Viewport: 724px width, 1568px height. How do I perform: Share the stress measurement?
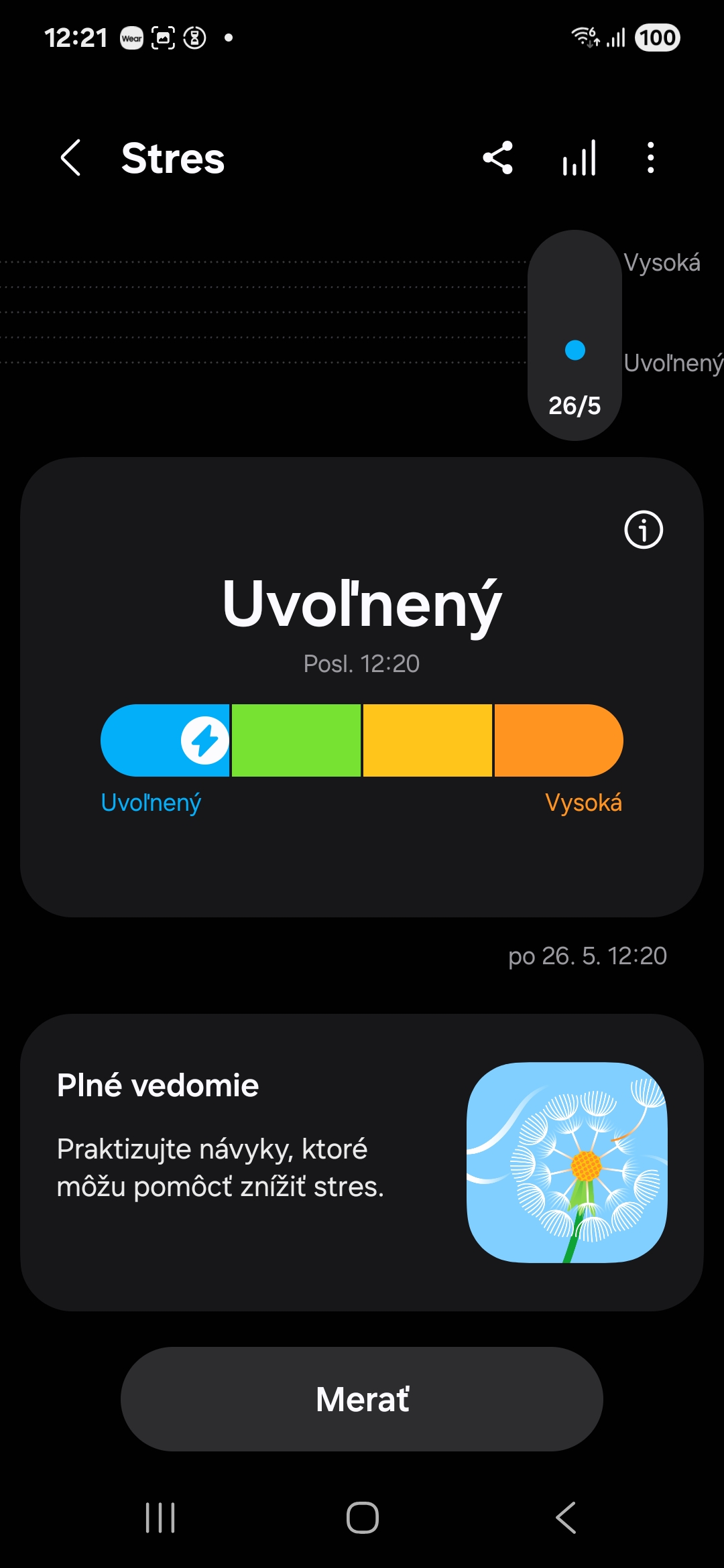498,158
